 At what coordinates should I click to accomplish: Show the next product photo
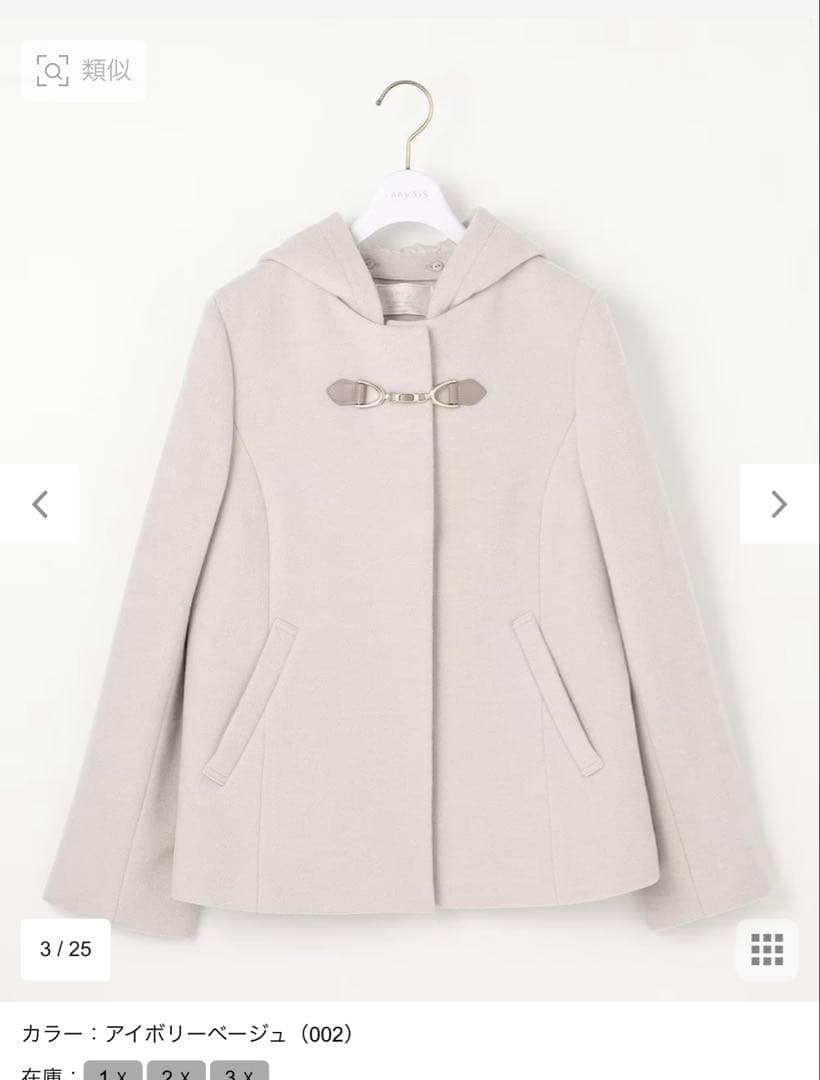click(779, 504)
